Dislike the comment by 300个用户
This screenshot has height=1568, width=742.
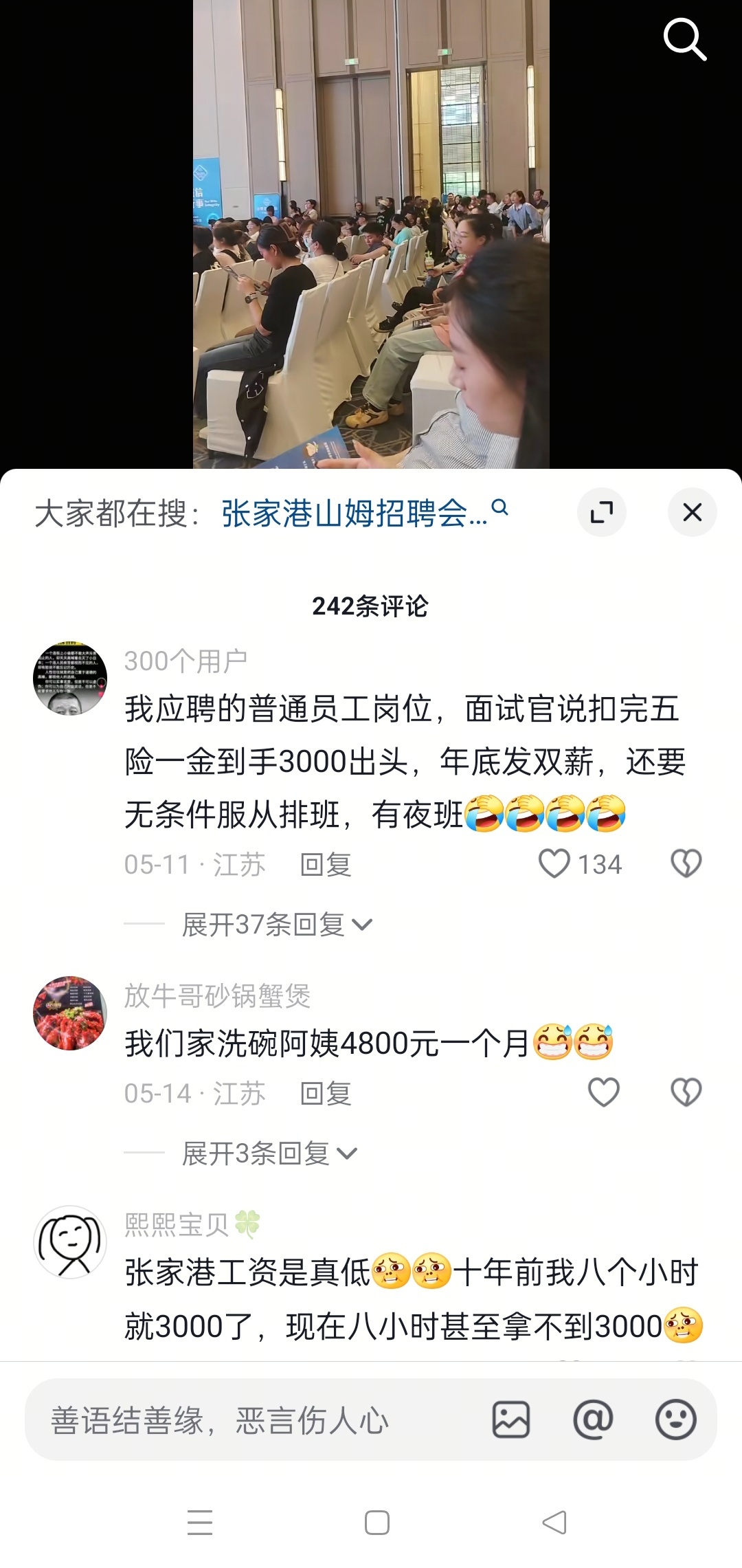(x=686, y=864)
